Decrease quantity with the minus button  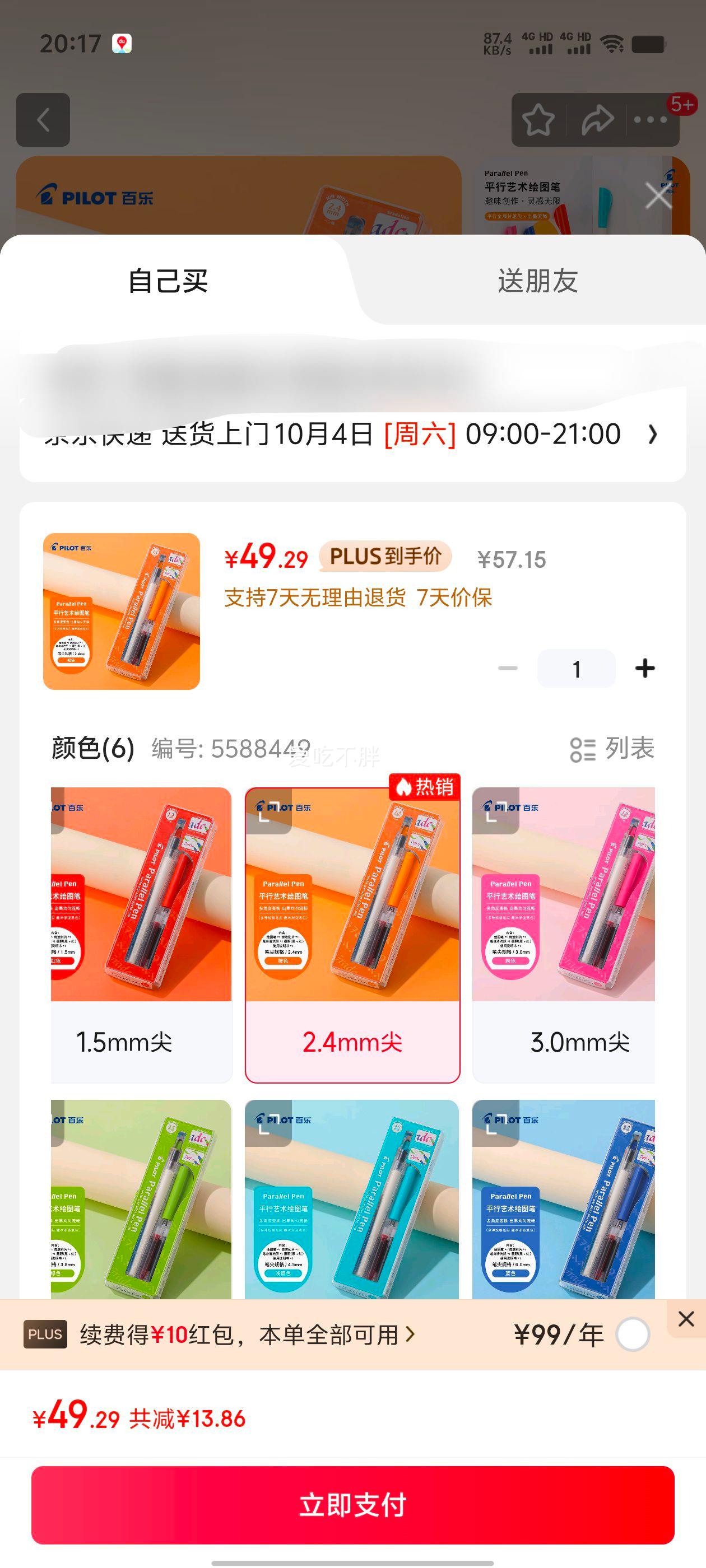[x=508, y=668]
